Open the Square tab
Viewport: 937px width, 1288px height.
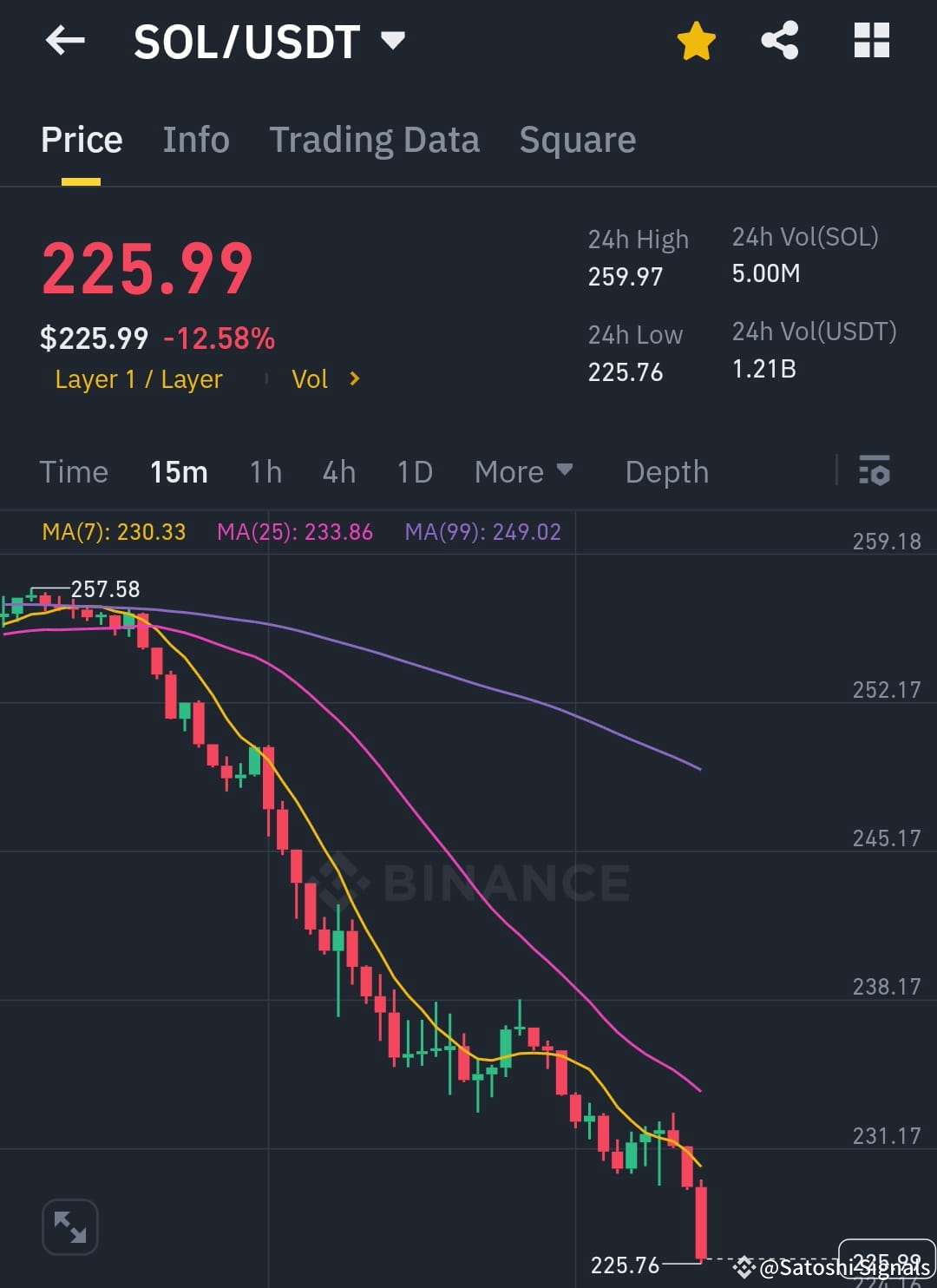(x=577, y=140)
